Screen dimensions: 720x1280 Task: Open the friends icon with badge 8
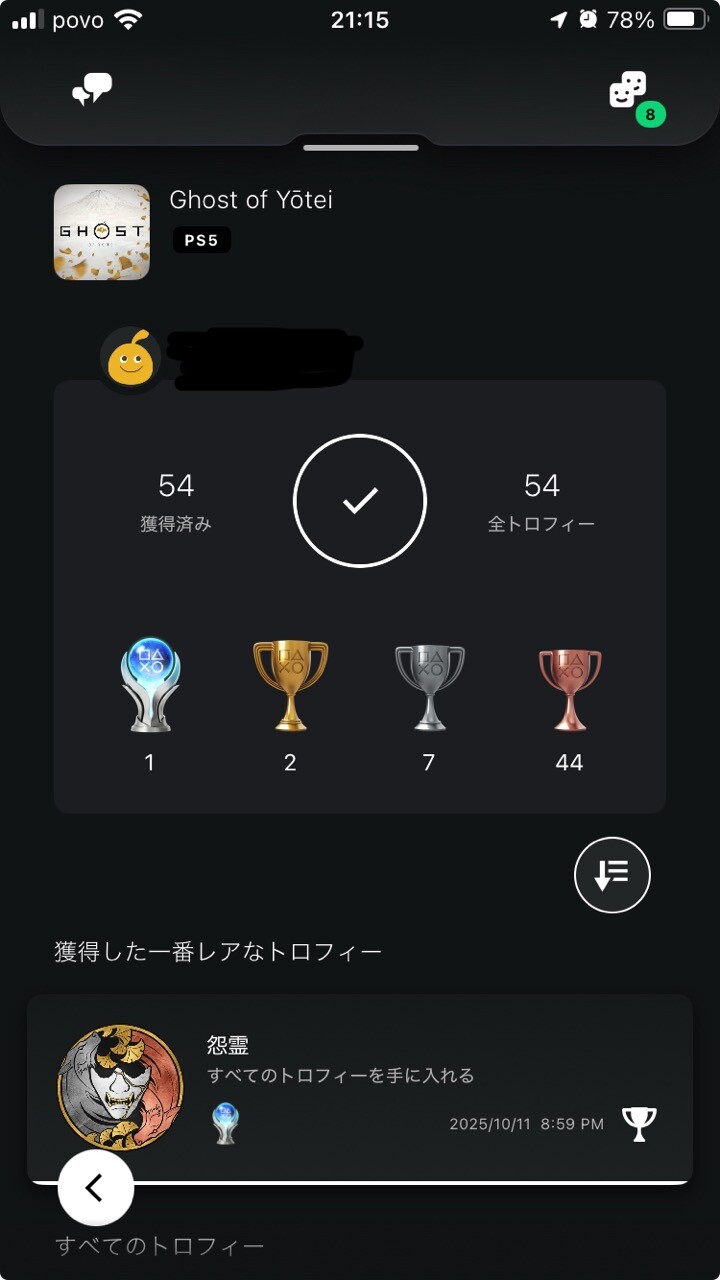coord(629,91)
